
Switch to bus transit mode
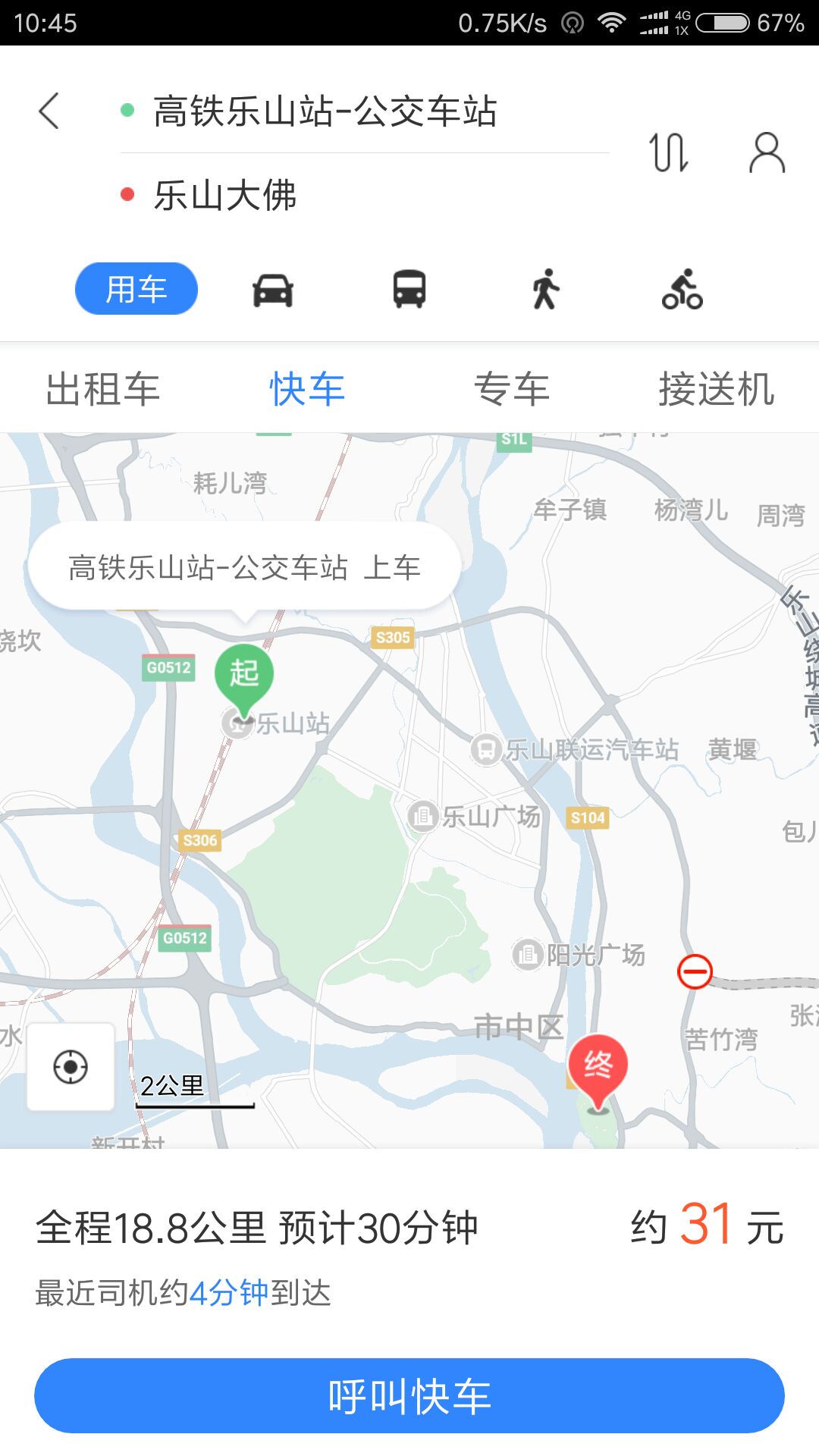[x=409, y=290]
